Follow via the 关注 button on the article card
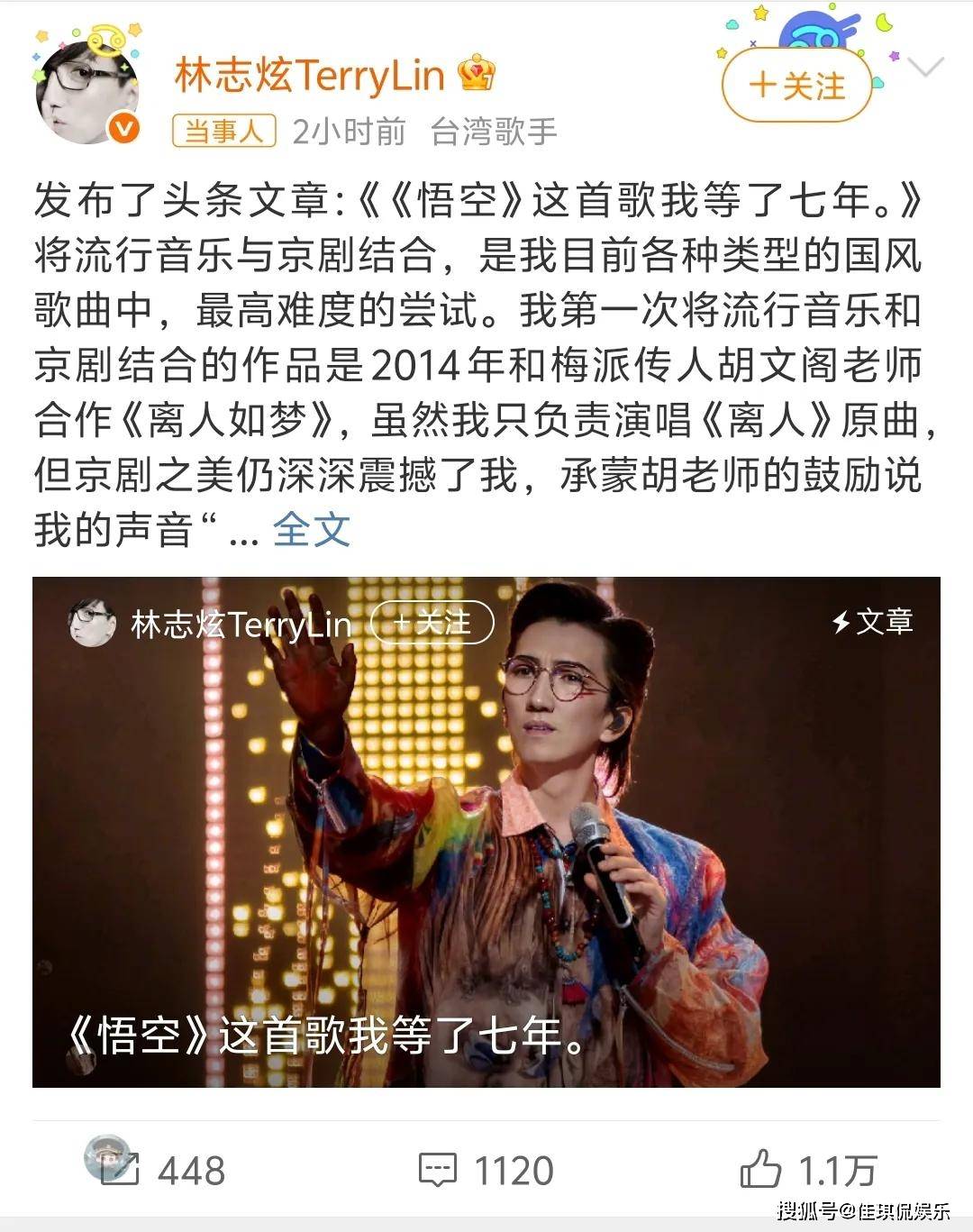The height and width of the screenshot is (1232, 973). (x=432, y=623)
